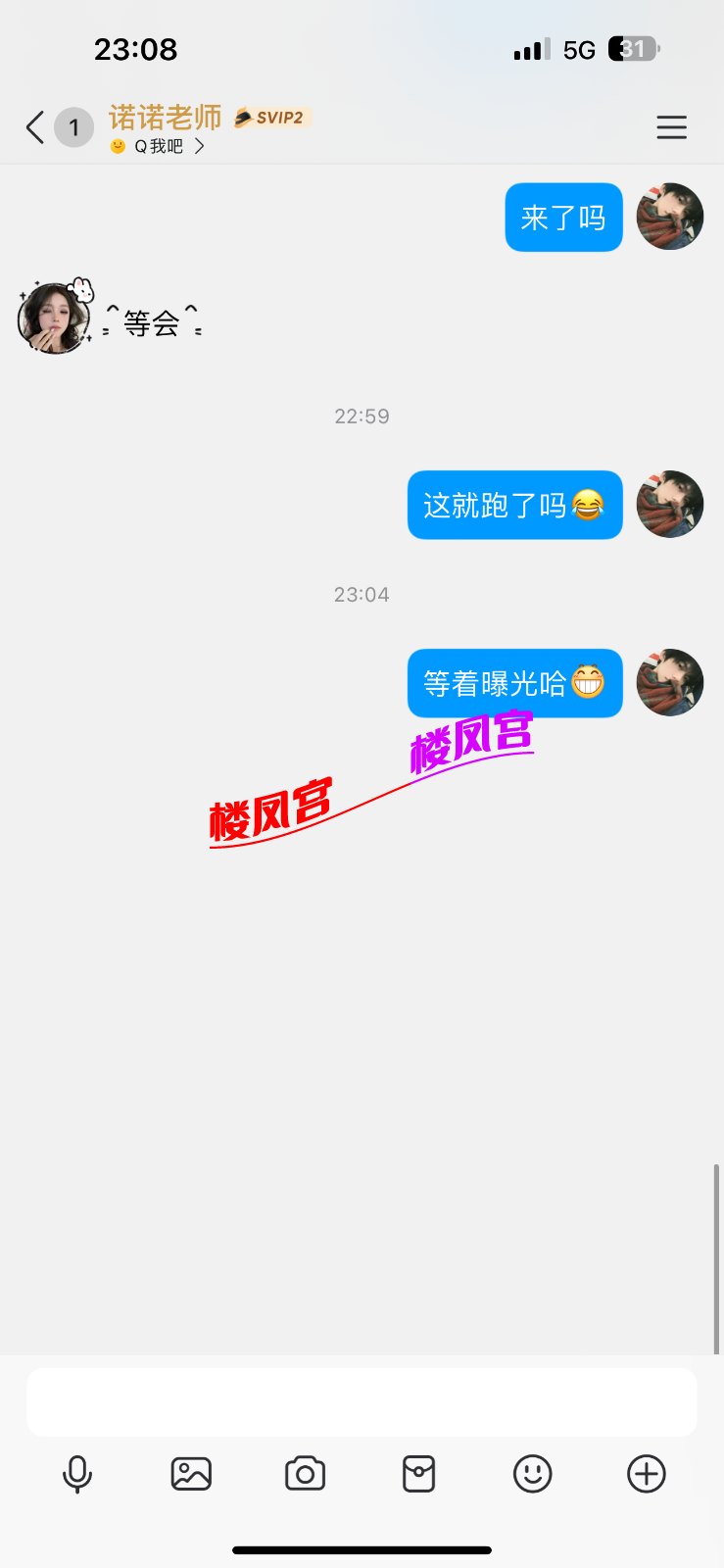View 诺诺老师's avatar beside 等会 message

pyautogui.click(x=53, y=318)
